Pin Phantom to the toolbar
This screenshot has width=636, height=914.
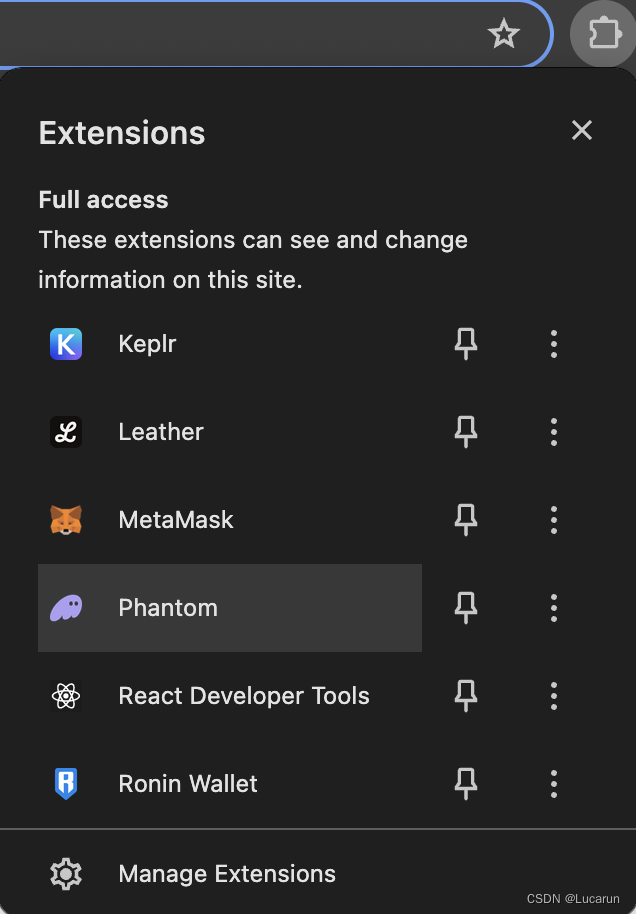click(465, 608)
